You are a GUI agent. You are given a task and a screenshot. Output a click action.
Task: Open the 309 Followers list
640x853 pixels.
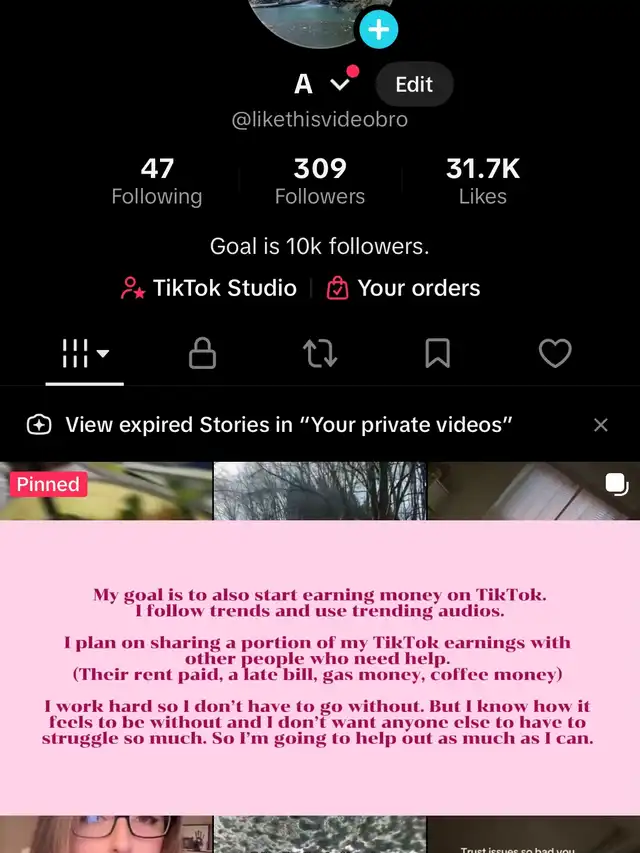(x=320, y=181)
